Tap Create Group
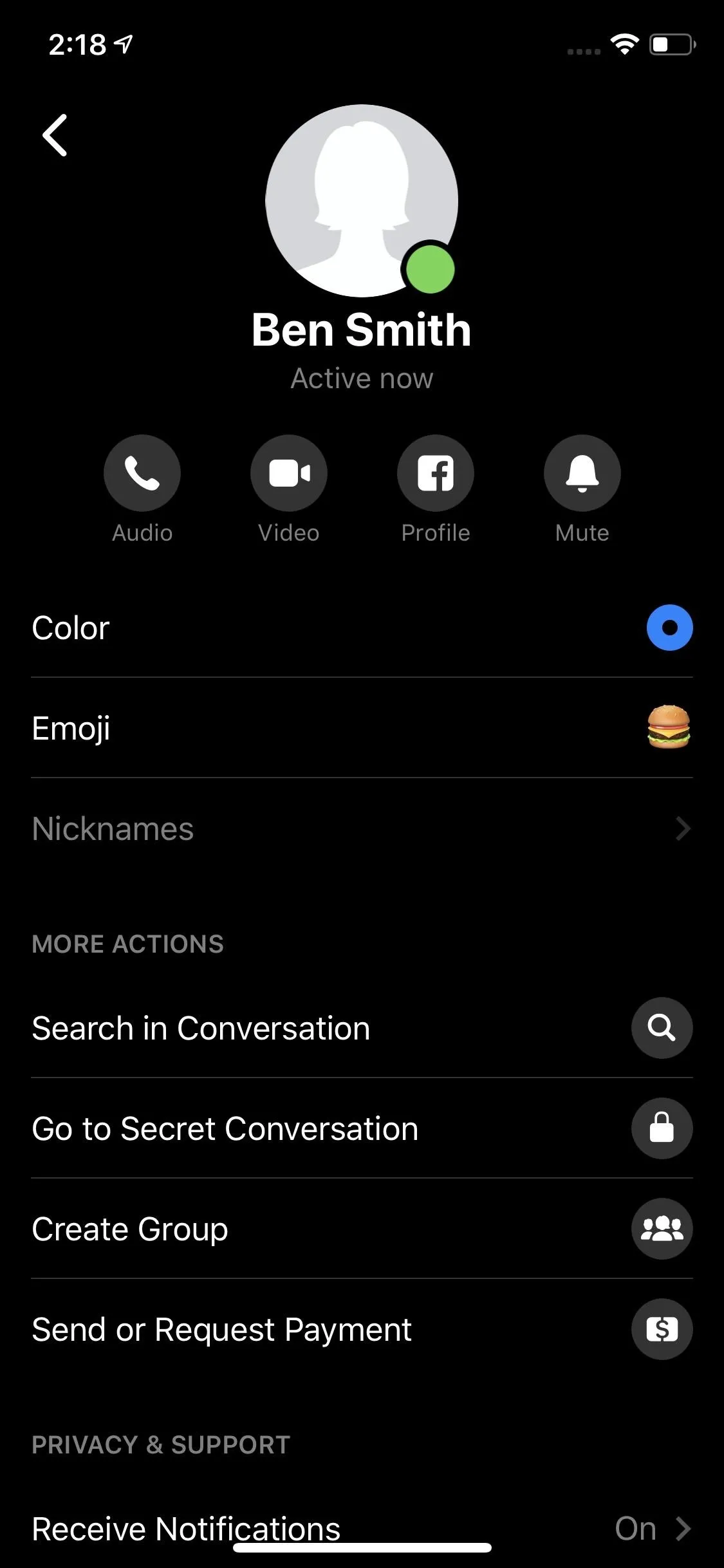The width and height of the screenshot is (724, 1568). [x=362, y=1229]
